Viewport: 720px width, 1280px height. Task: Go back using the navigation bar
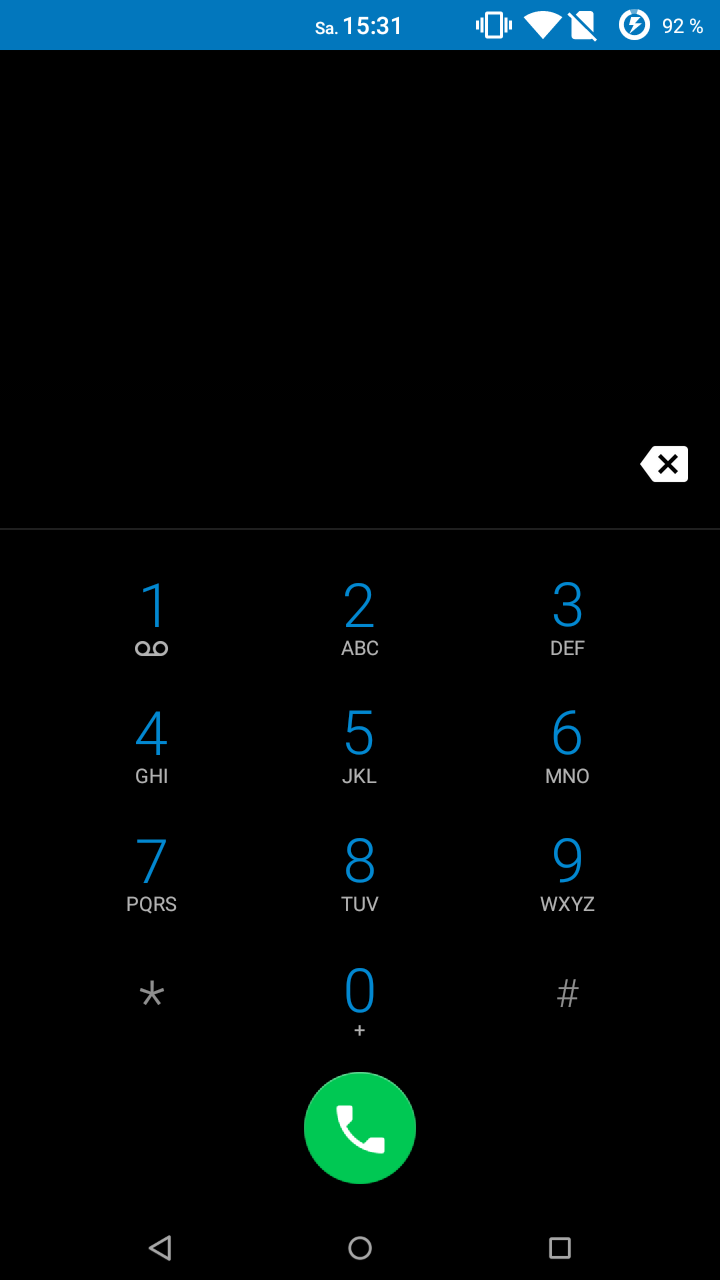coord(160,1247)
